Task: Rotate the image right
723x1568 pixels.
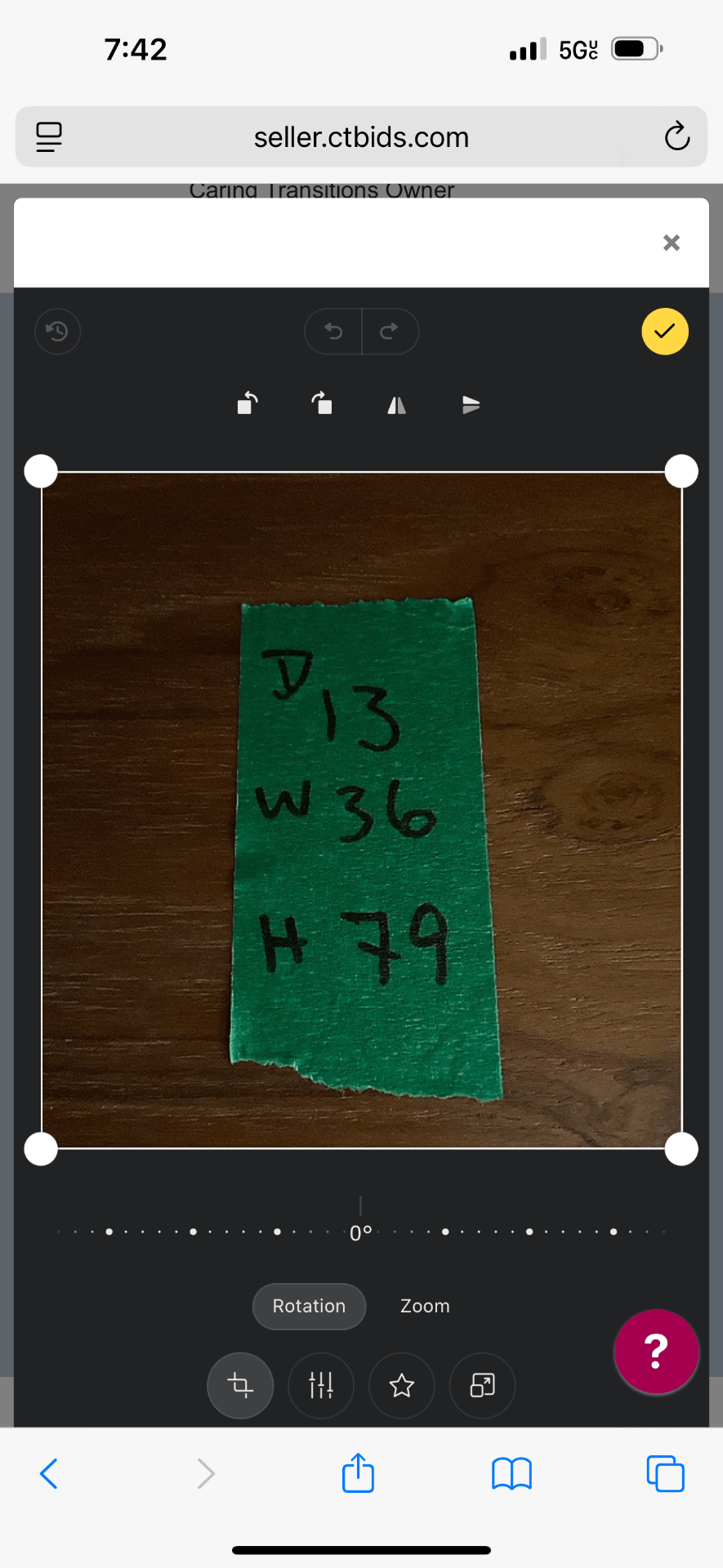Action: click(322, 403)
